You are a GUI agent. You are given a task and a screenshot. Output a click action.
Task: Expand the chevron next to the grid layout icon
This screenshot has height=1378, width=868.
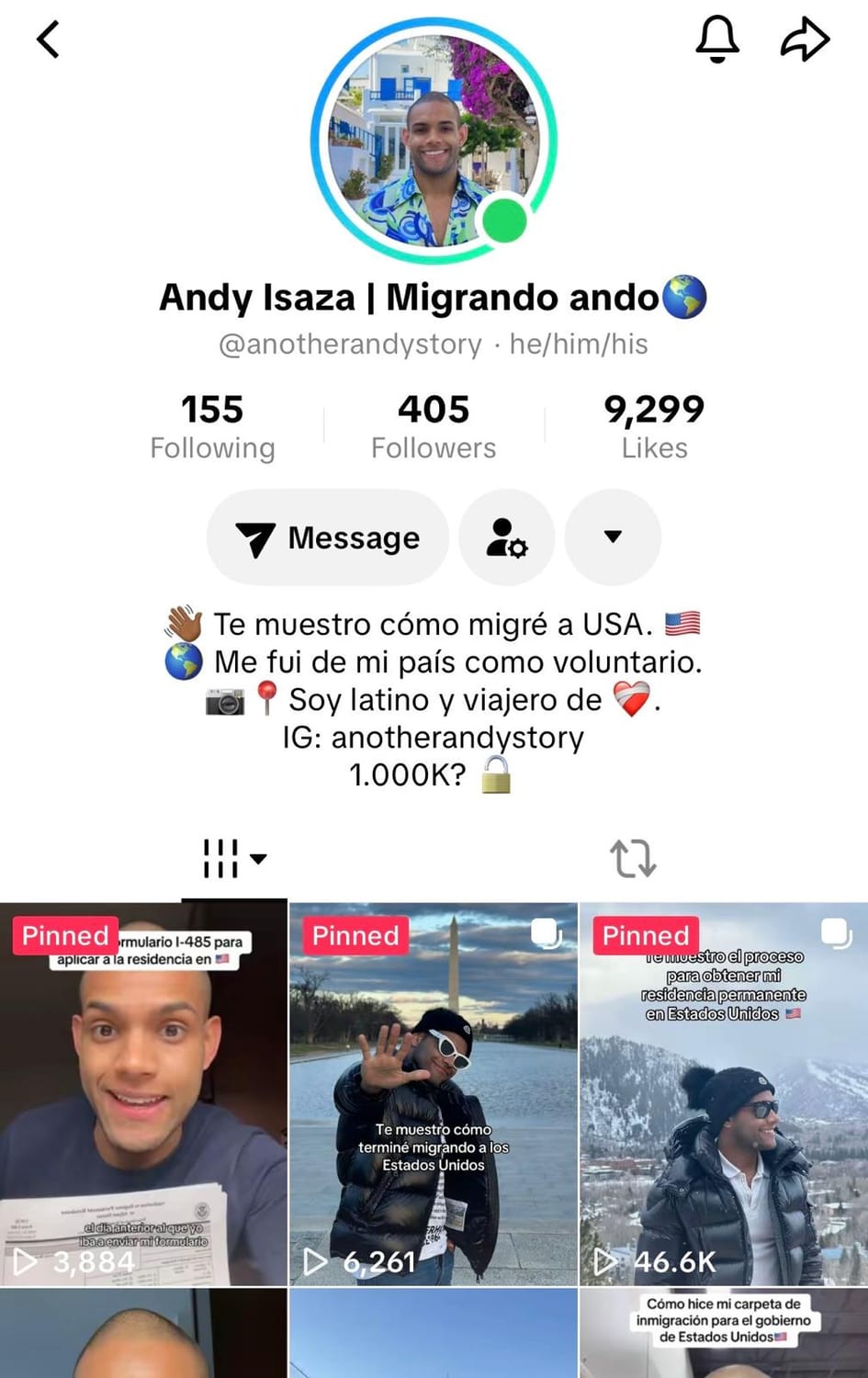point(257,860)
